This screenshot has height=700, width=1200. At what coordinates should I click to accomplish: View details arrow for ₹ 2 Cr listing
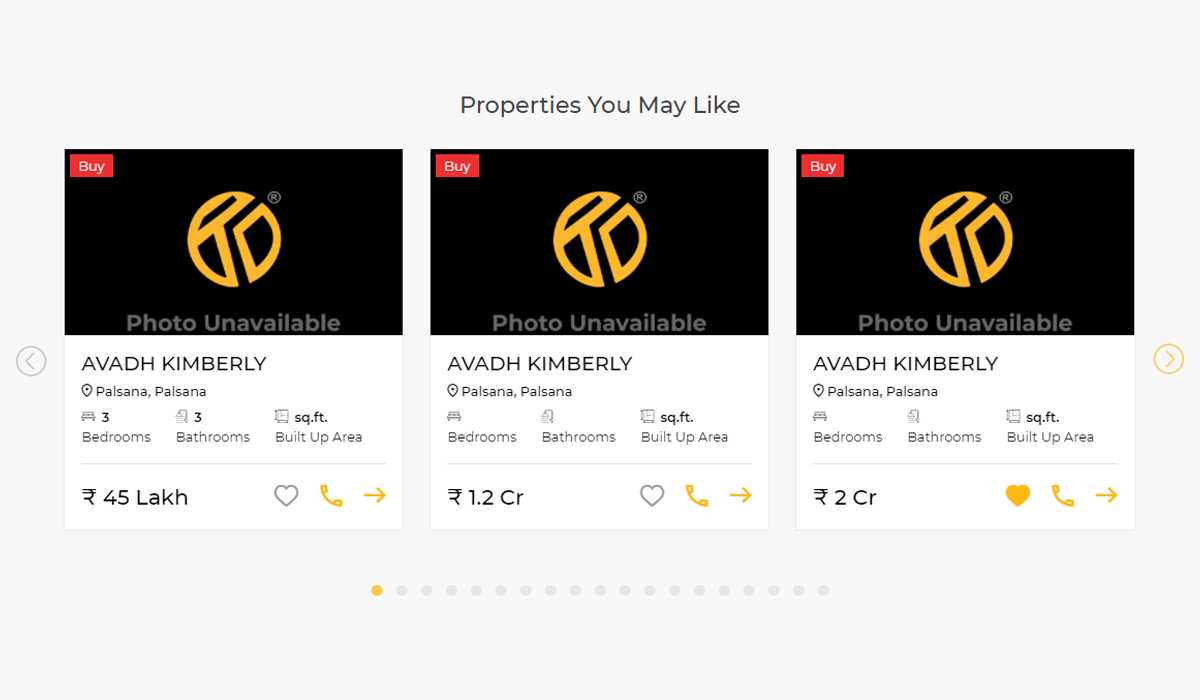point(1106,495)
